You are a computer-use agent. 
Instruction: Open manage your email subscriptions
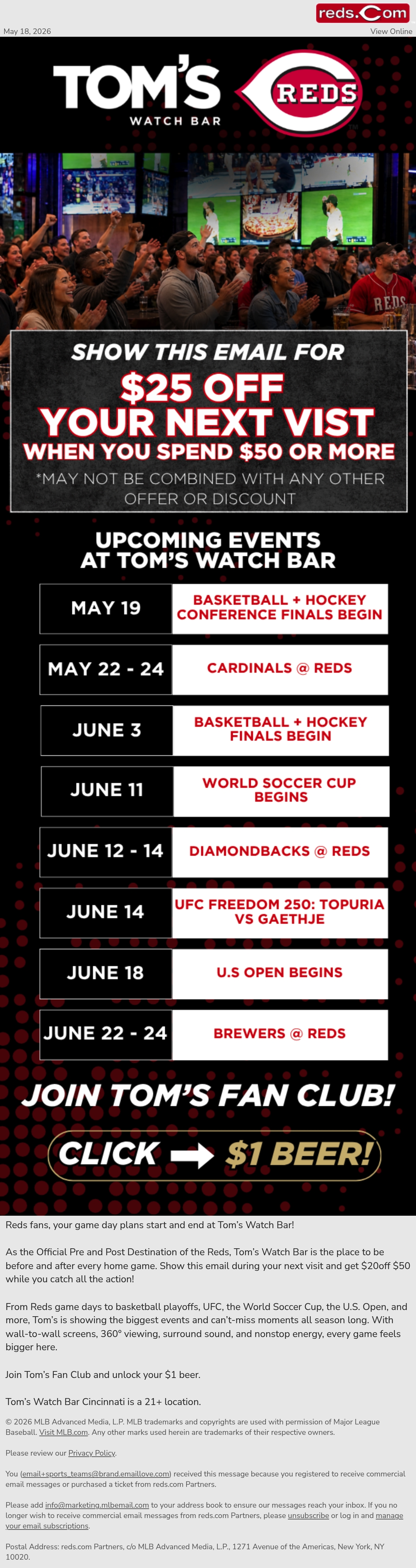[x=204, y=1520]
